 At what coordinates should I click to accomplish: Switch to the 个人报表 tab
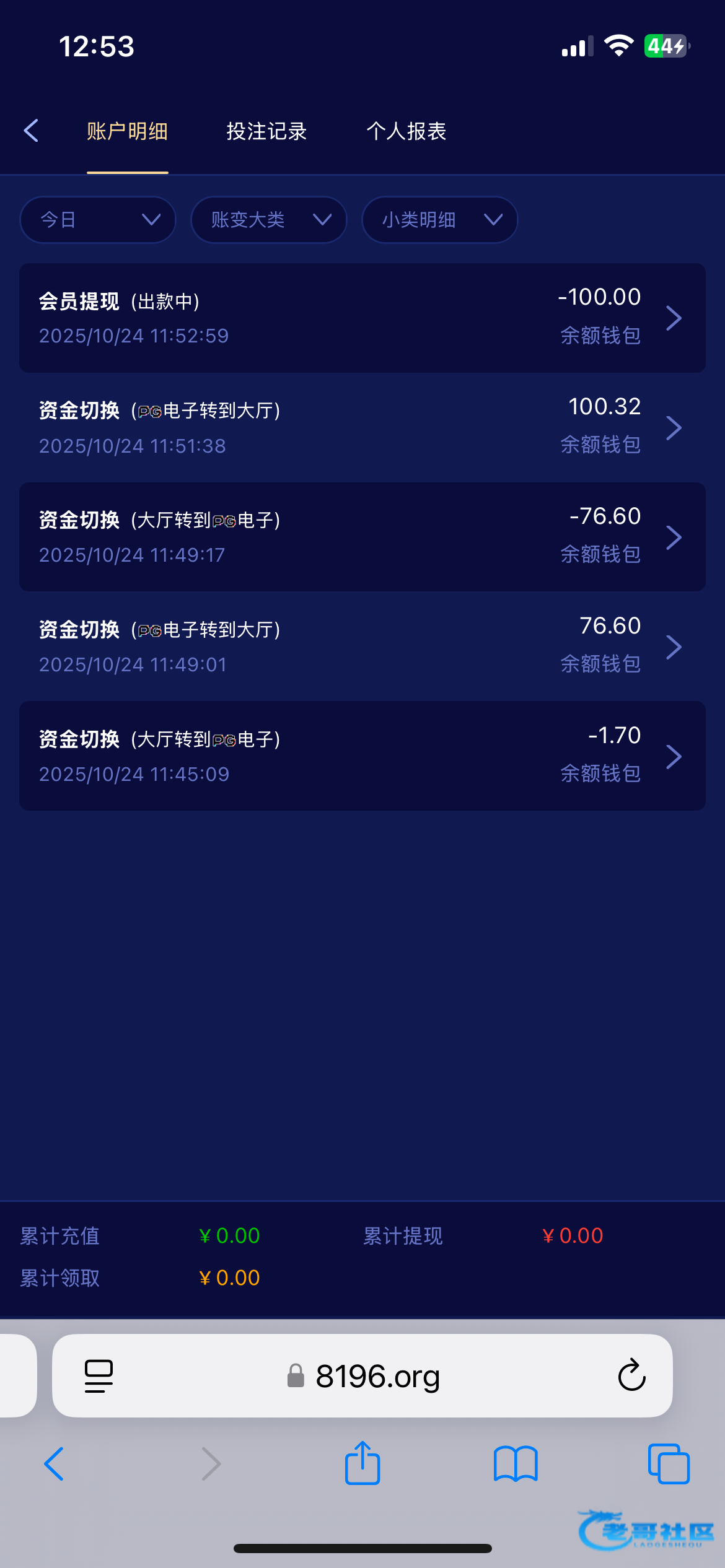coord(406,131)
